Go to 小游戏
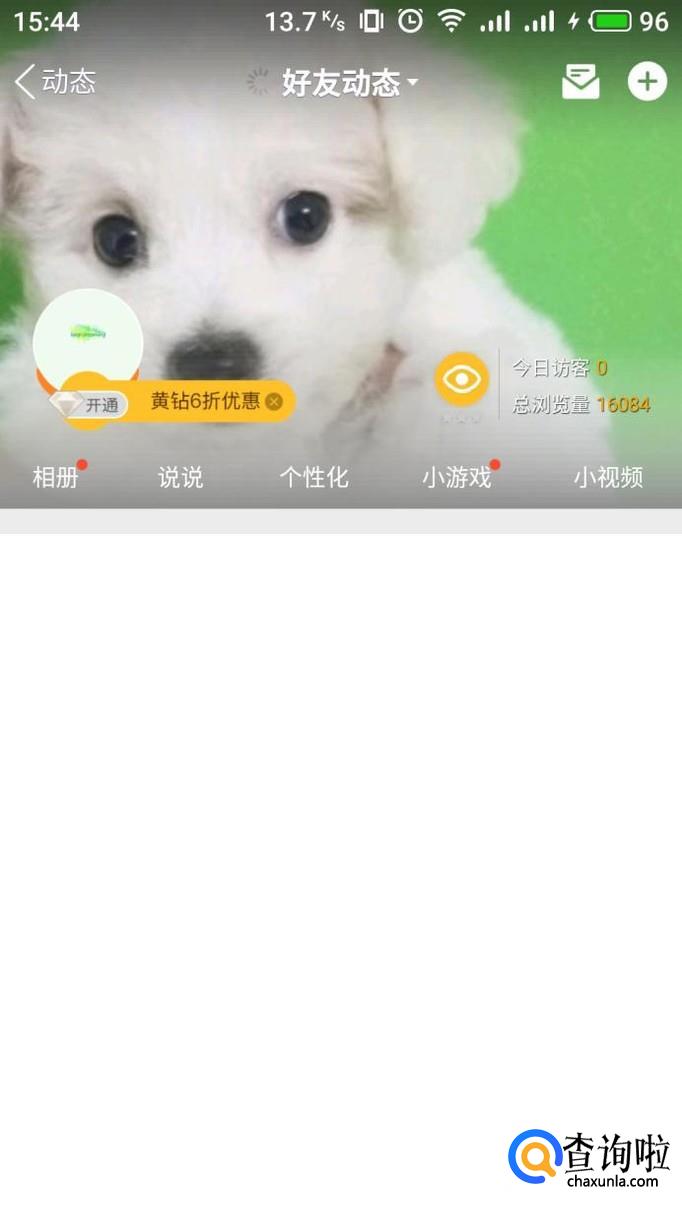 (456, 478)
